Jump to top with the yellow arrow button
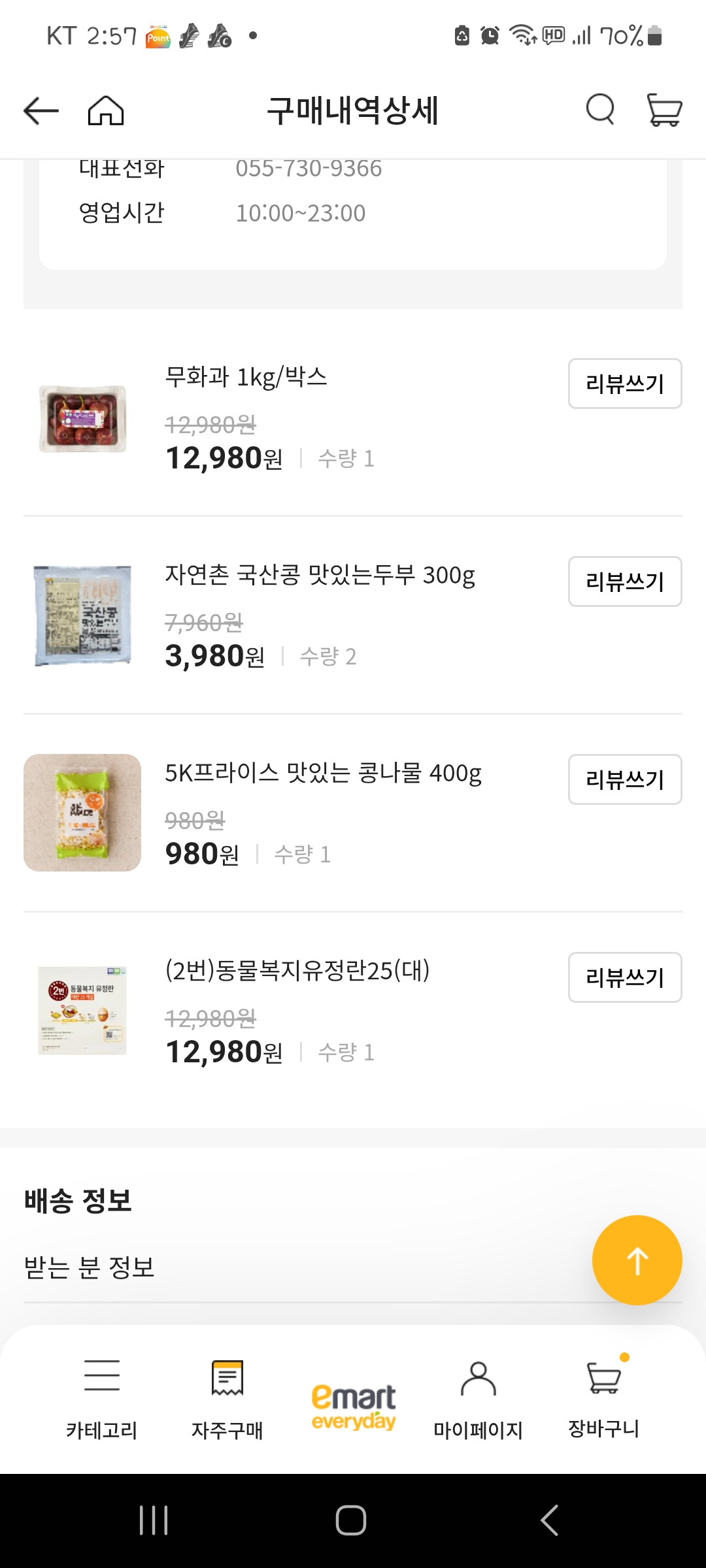 pos(637,1260)
